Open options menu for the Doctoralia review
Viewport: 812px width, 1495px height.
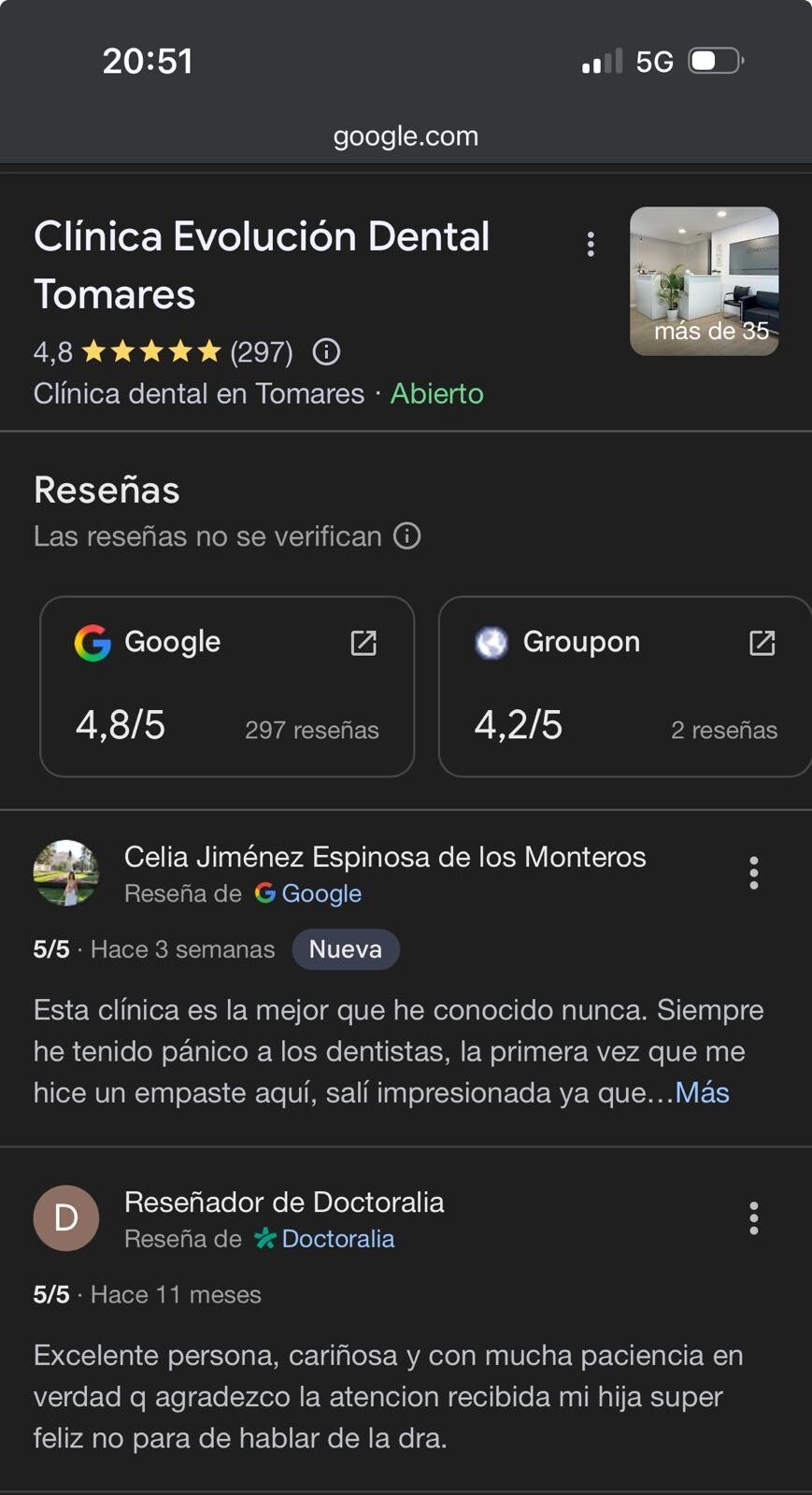pos(753,1218)
